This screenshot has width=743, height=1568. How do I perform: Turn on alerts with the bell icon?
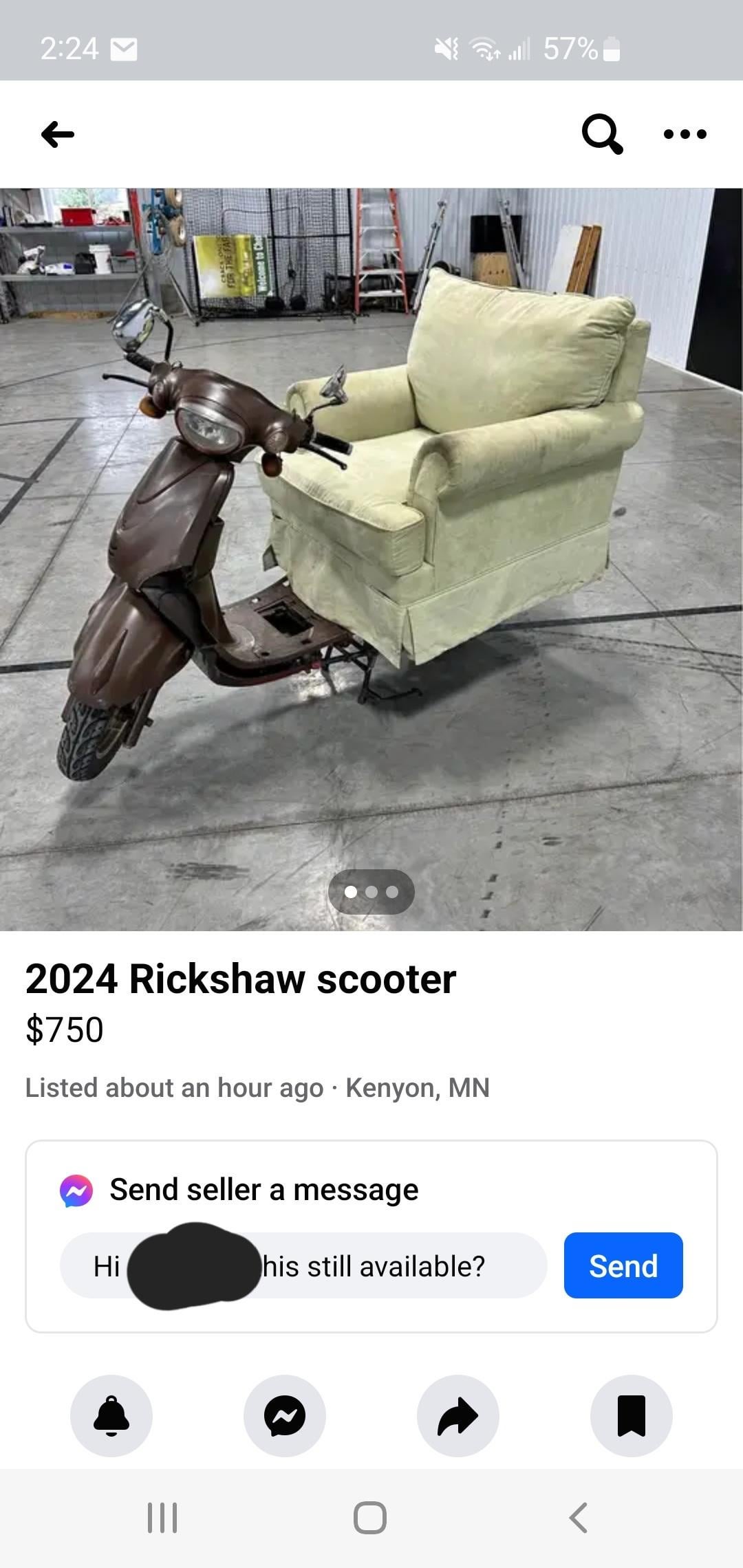coord(111,1416)
